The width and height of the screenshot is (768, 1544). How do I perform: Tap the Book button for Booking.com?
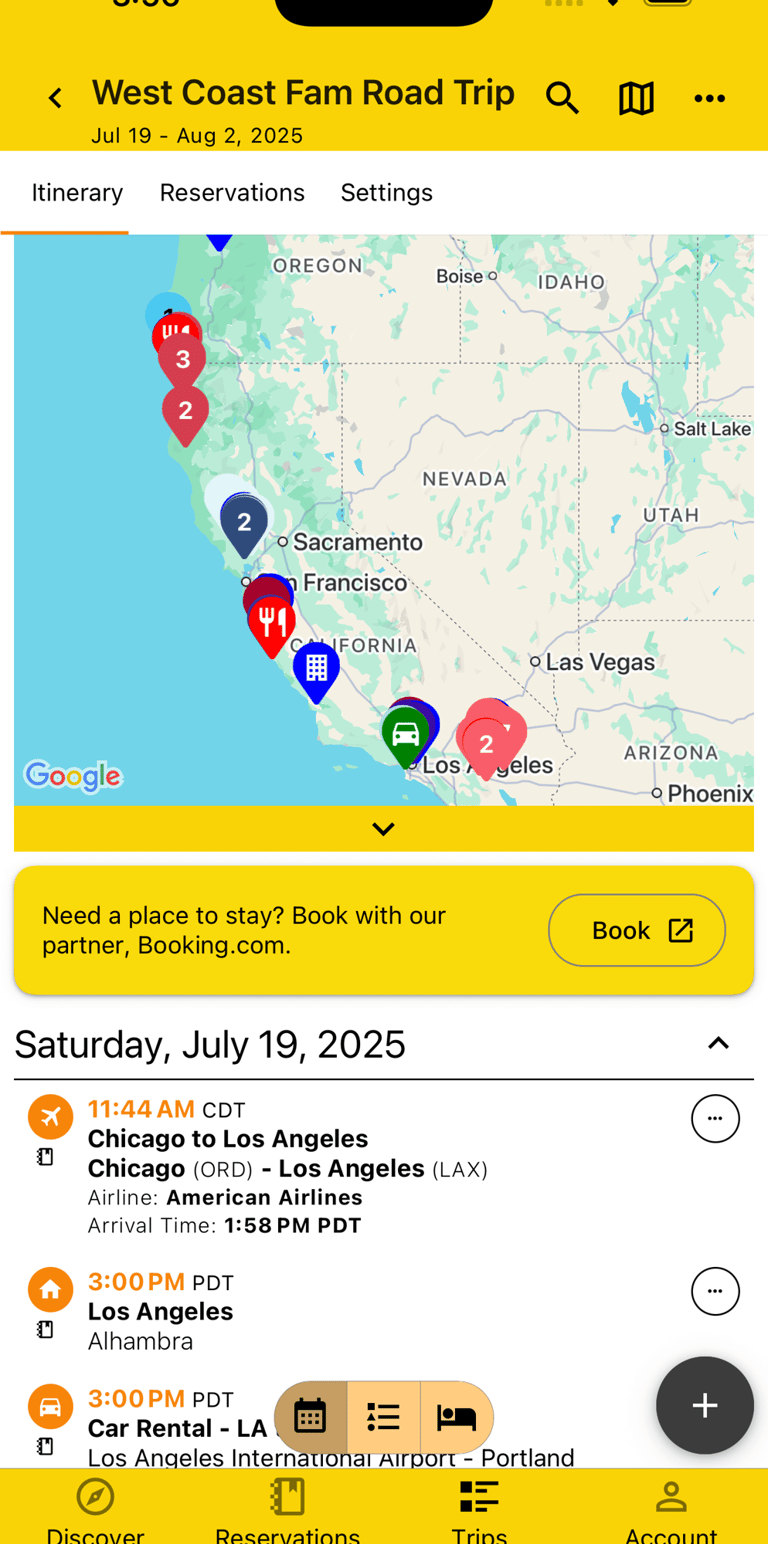pos(636,930)
